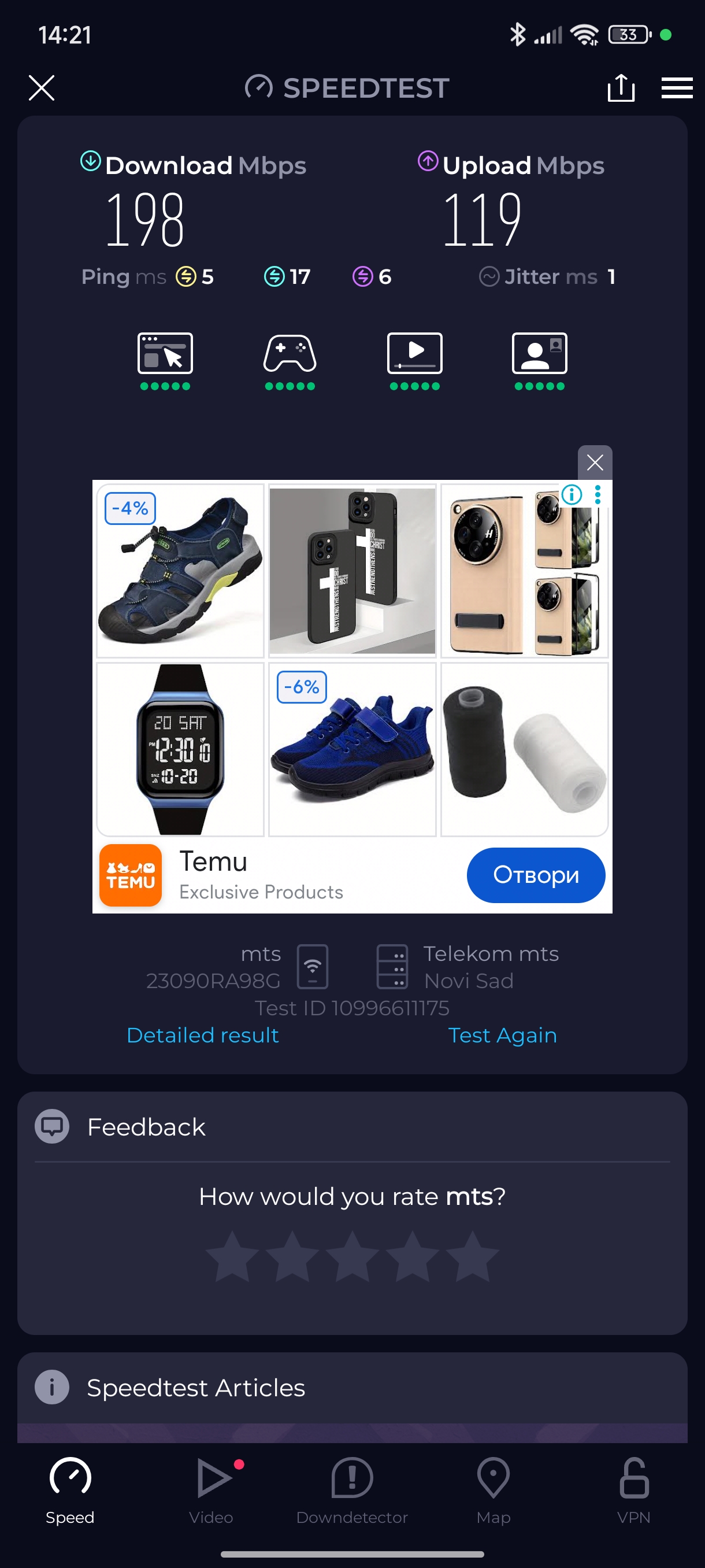Open the hamburger menu
The width and height of the screenshot is (705, 1568).
click(x=677, y=88)
